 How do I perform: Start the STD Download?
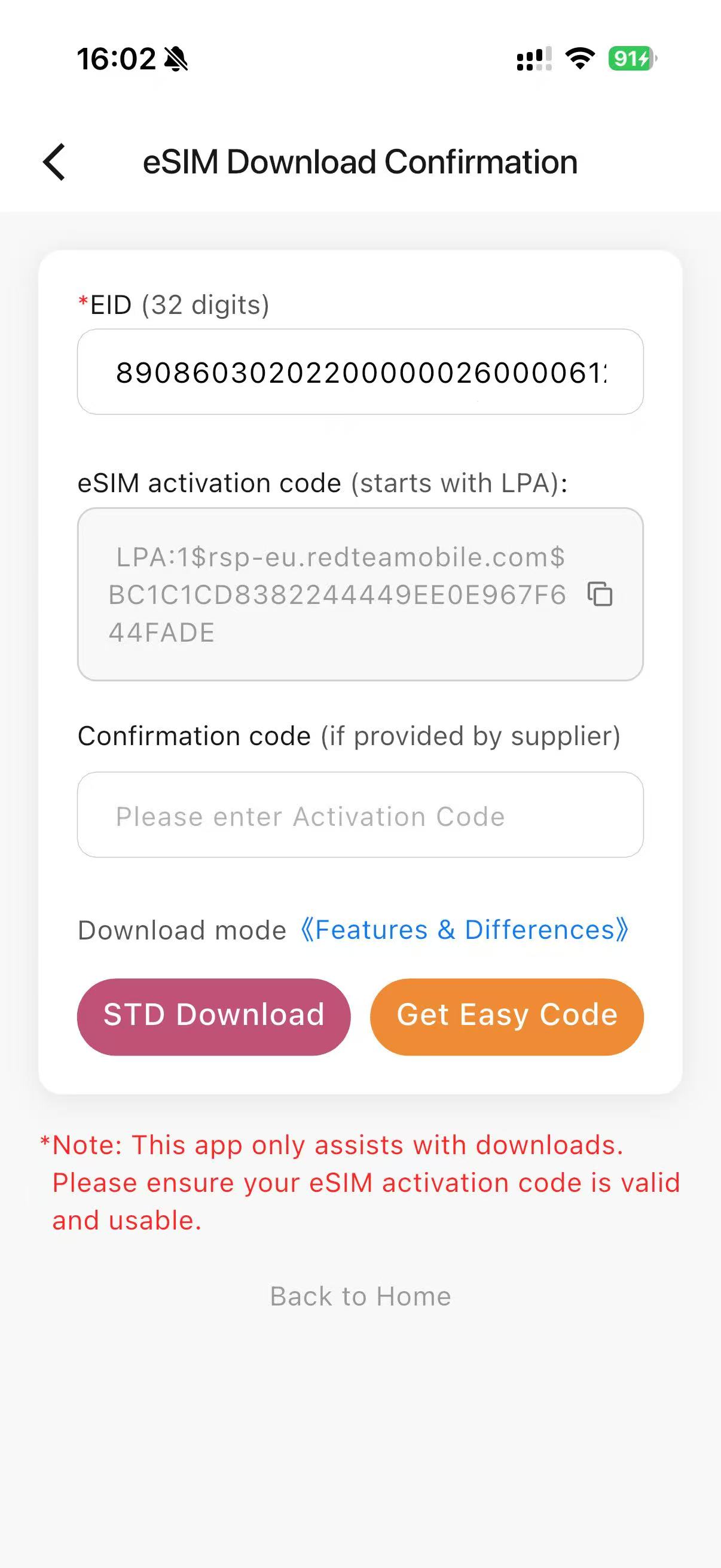click(x=213, y=1017)
